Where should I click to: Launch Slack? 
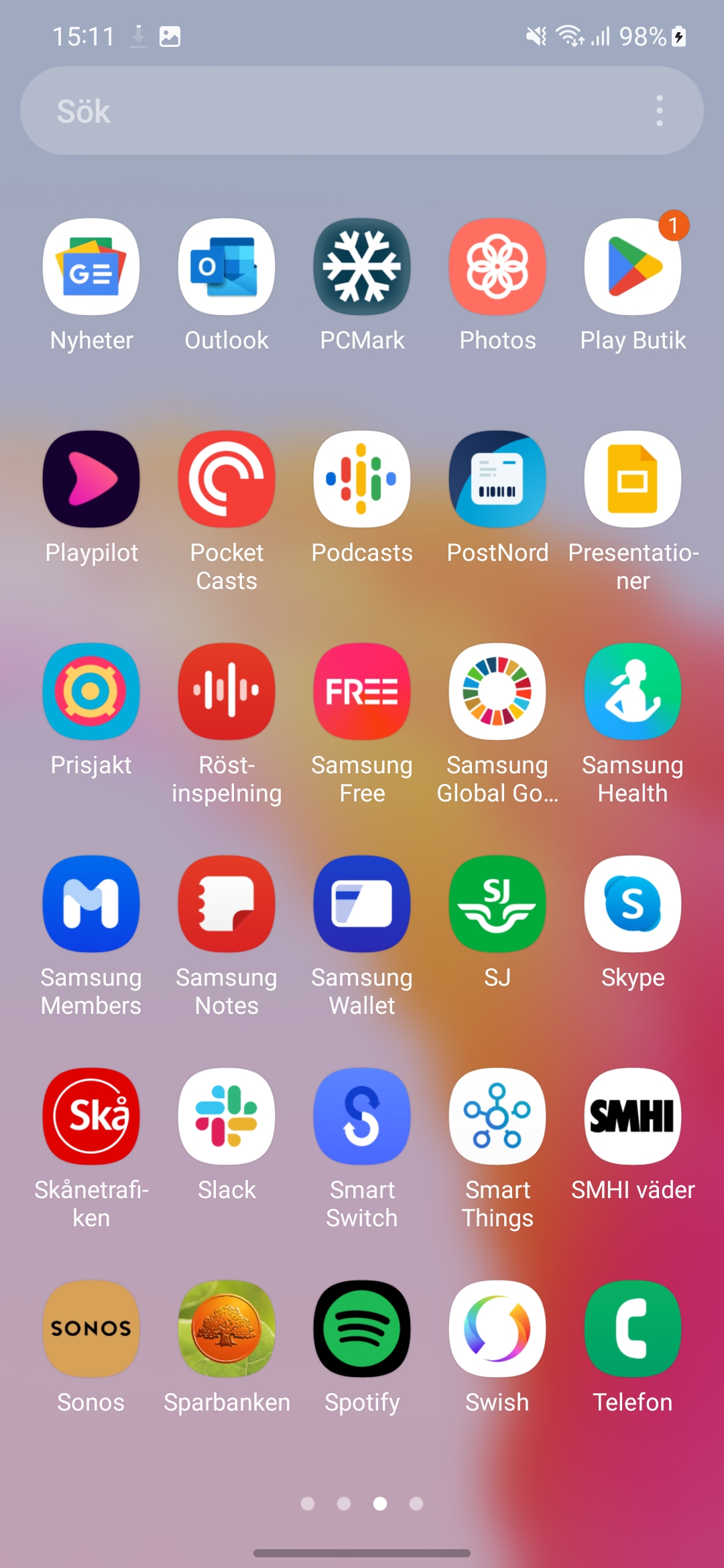click(x=227, y=1116)
